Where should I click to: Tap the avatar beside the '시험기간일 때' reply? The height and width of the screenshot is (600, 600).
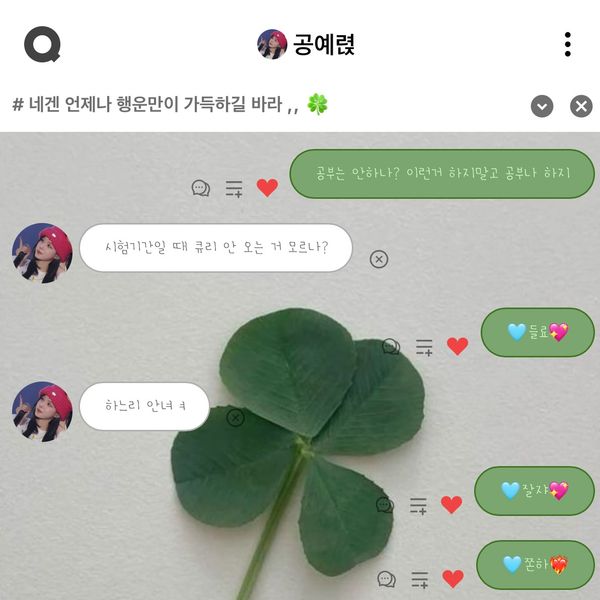click(42, 252)
